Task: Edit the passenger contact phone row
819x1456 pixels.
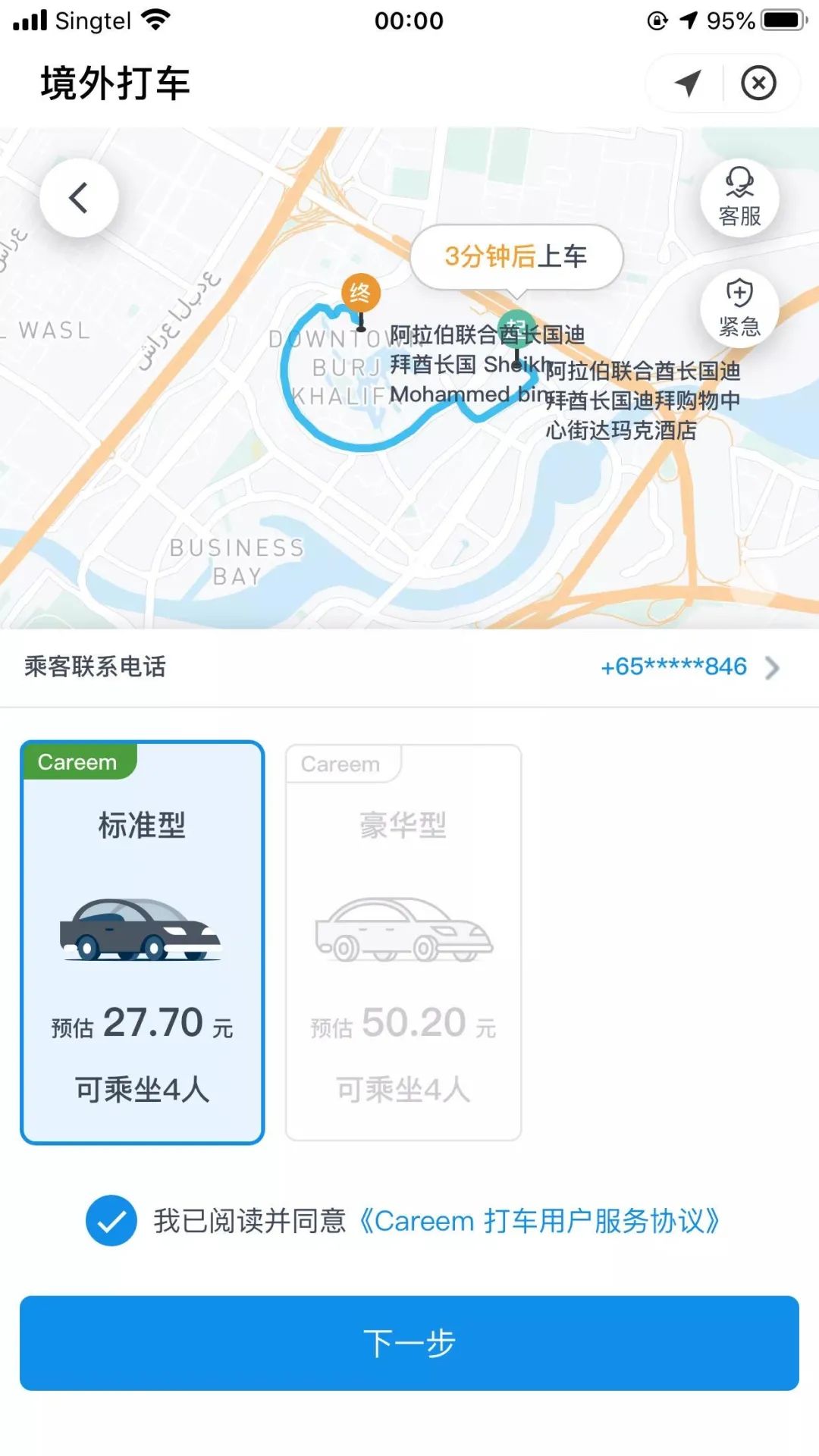Action: (409, 667)
